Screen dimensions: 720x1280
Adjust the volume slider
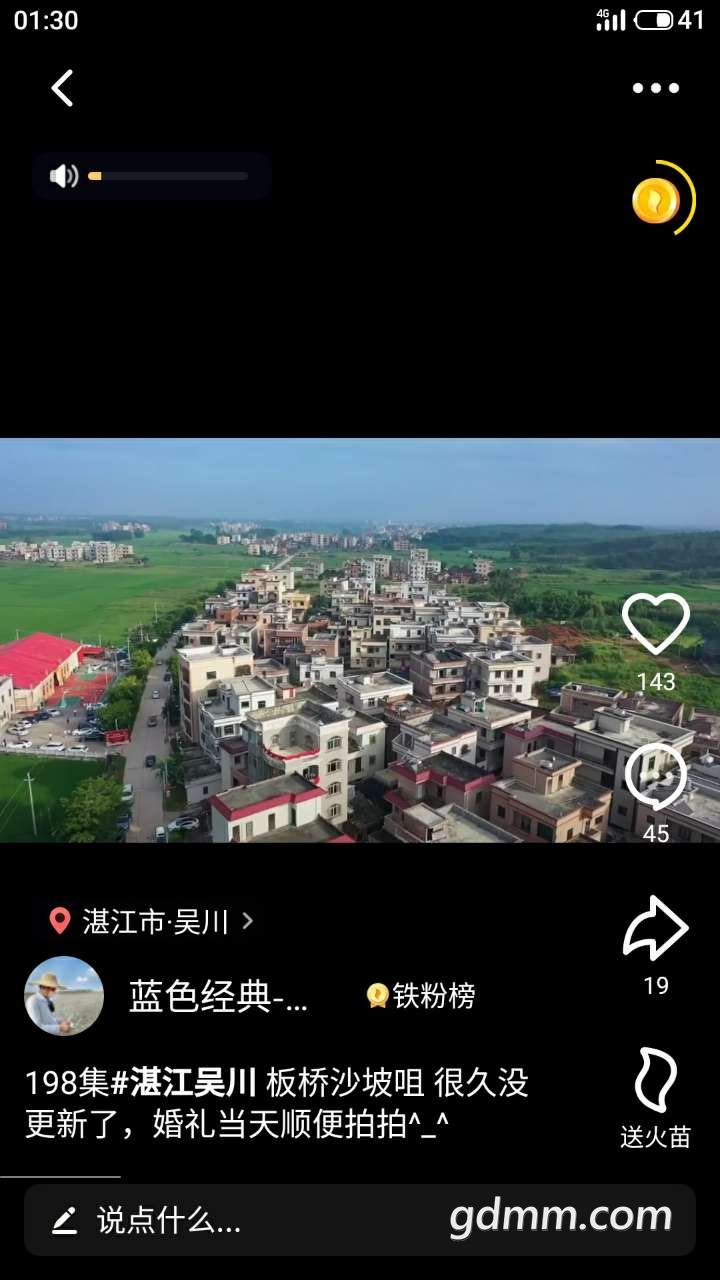(166, 176)
